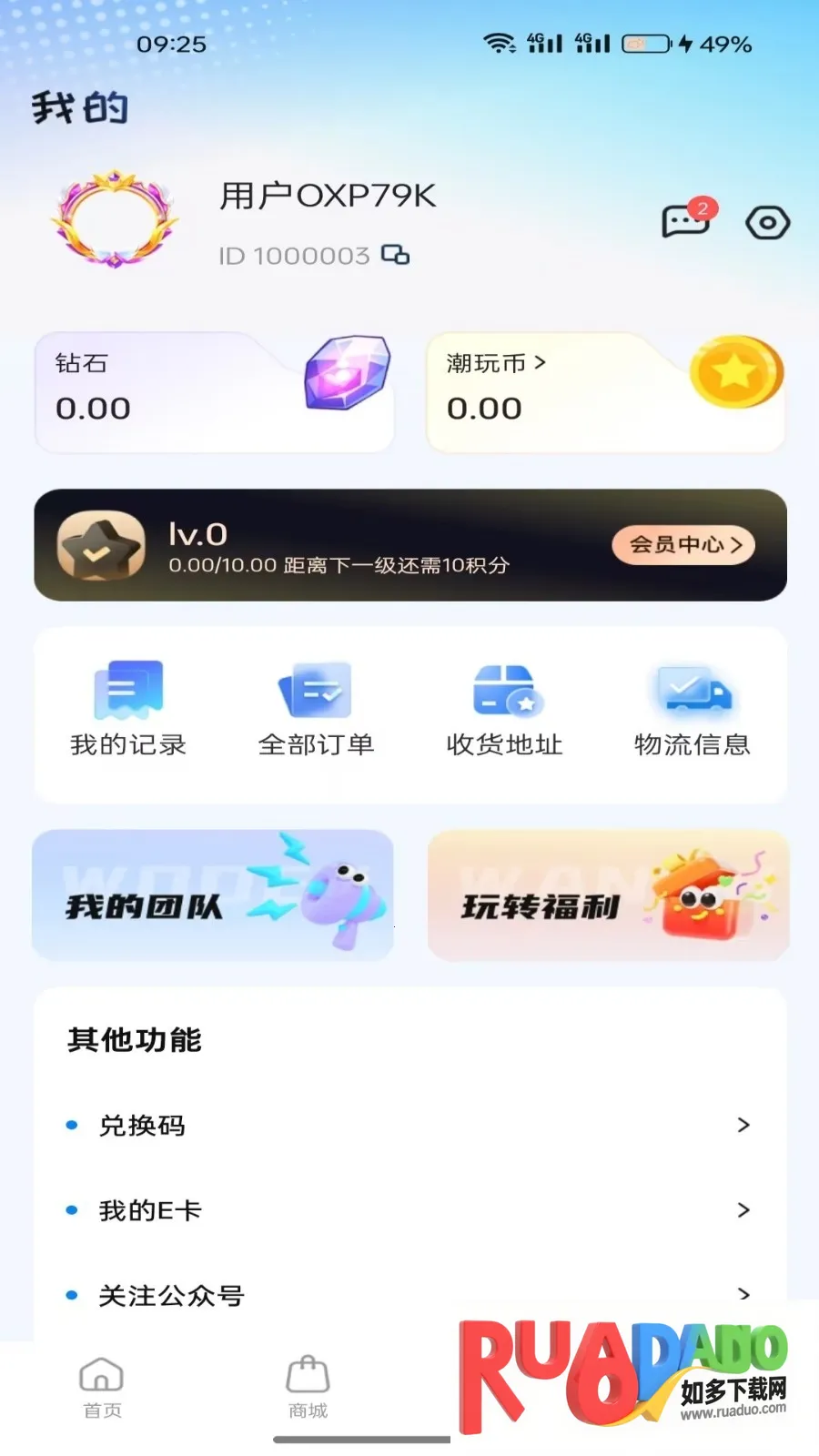Open the 玩转福利 banner
The image size is (819, 1456).
608,895
